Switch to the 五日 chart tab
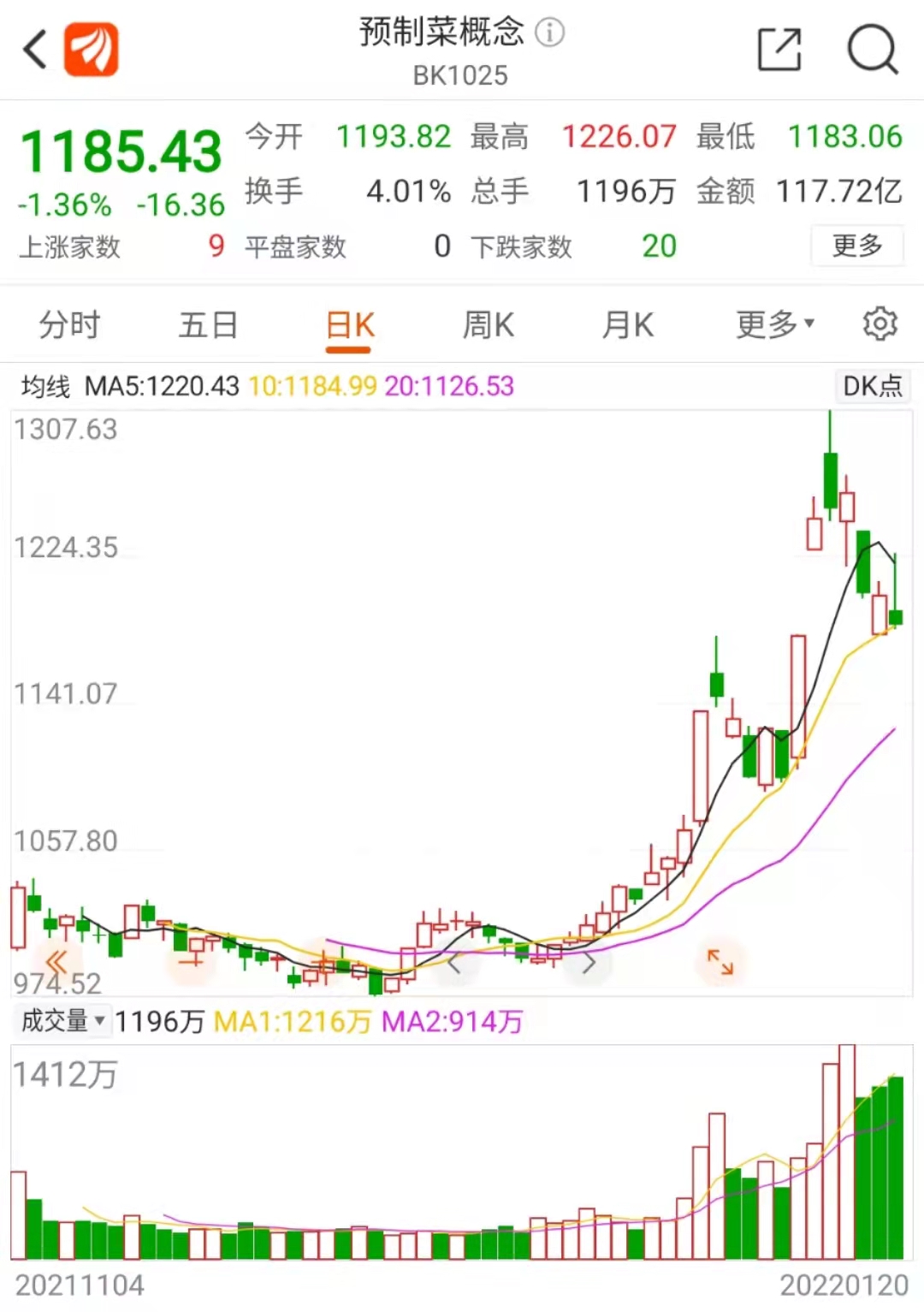The image size is (924, 1312). pos(208,325)
